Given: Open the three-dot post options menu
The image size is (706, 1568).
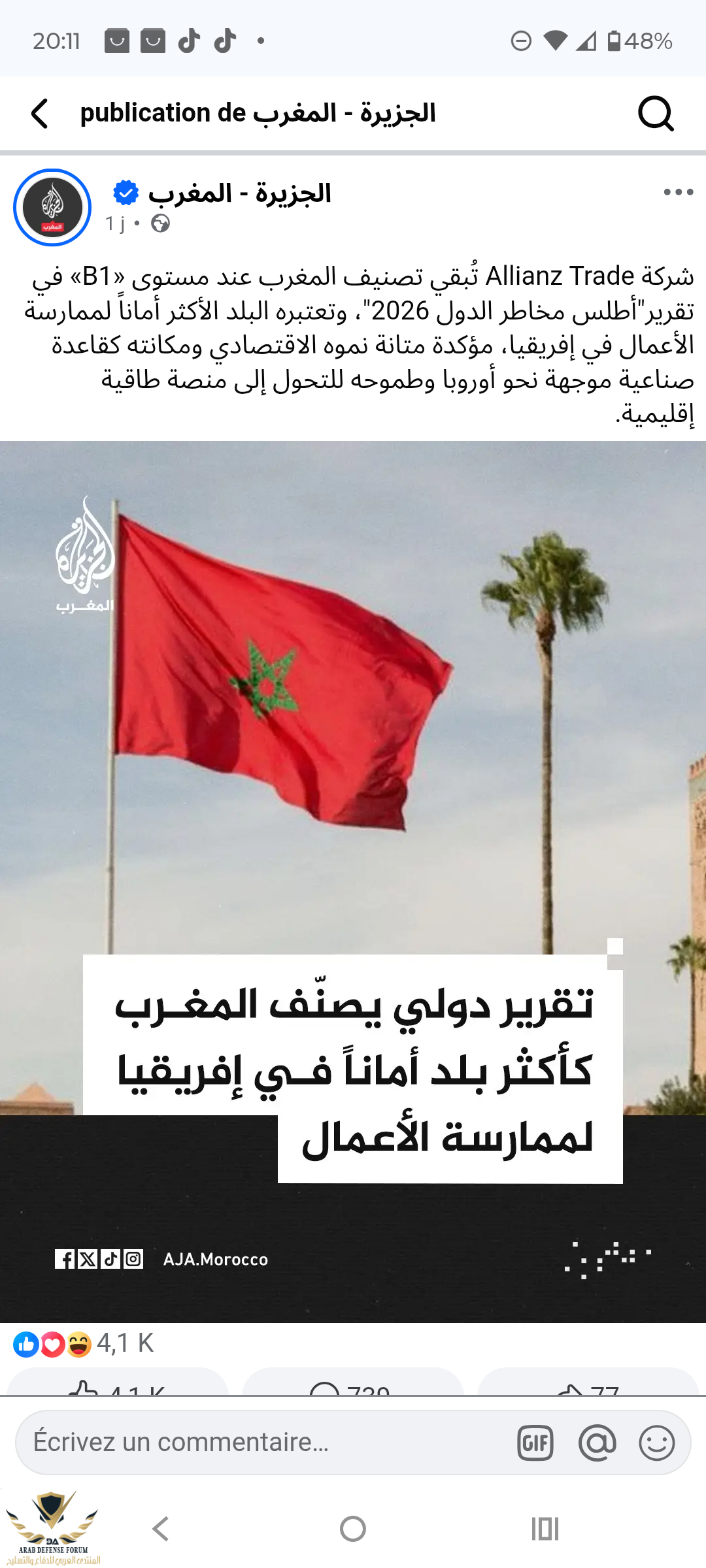Looking at the screenshot, I should click(678, 192).
